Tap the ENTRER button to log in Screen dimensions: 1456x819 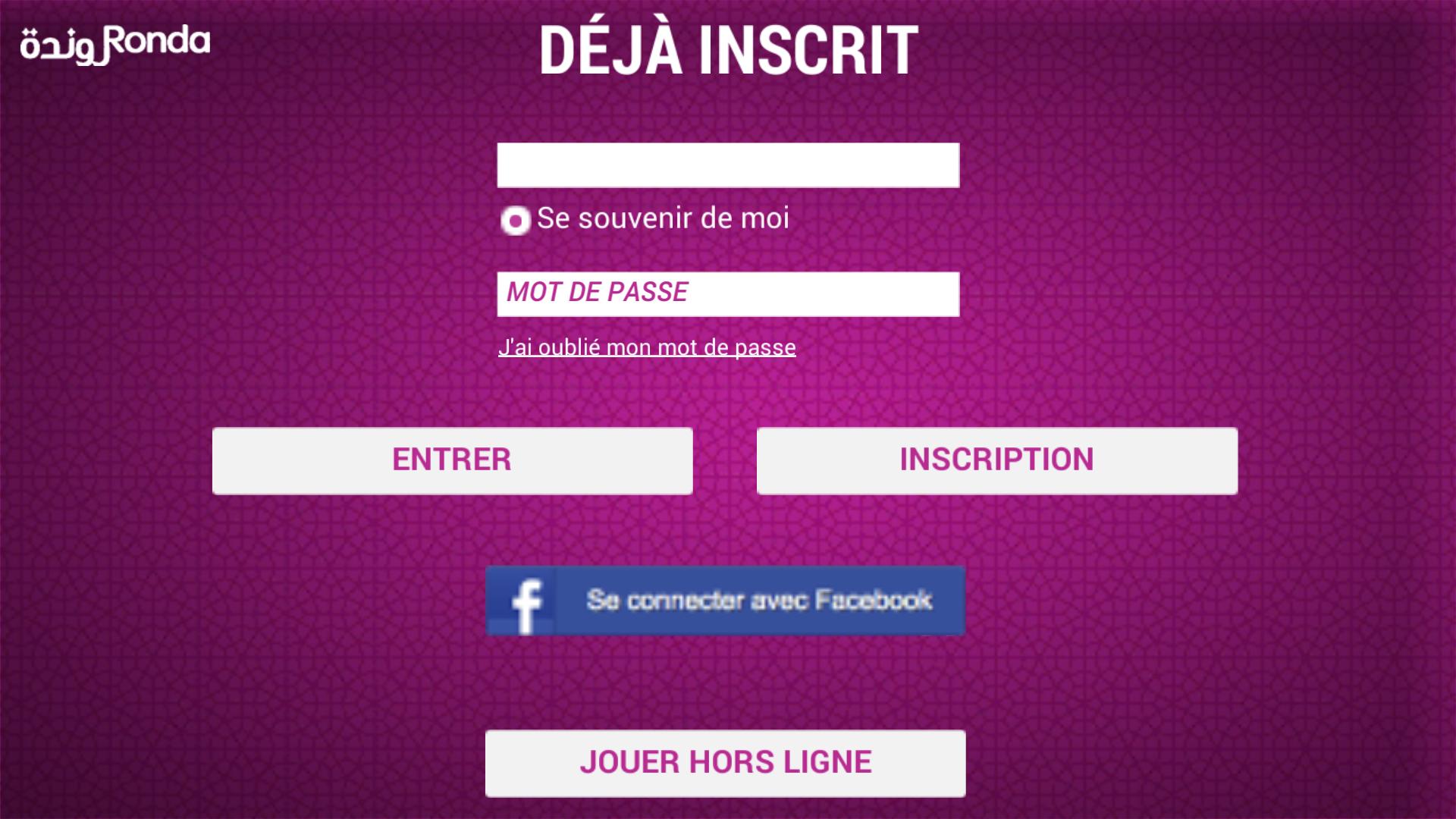pyautogui.click(x=452, y=460)
